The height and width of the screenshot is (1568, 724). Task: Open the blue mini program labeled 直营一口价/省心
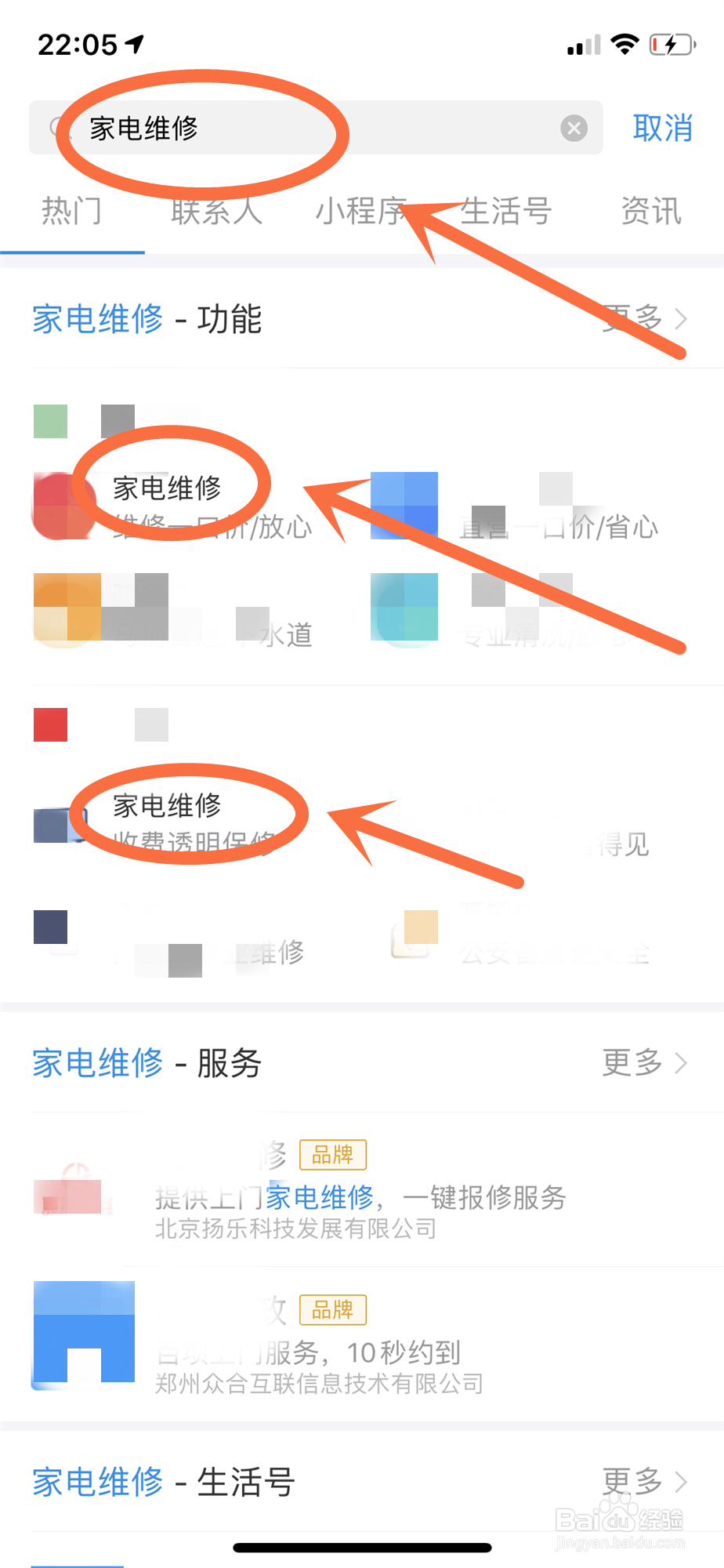(404, 506)
